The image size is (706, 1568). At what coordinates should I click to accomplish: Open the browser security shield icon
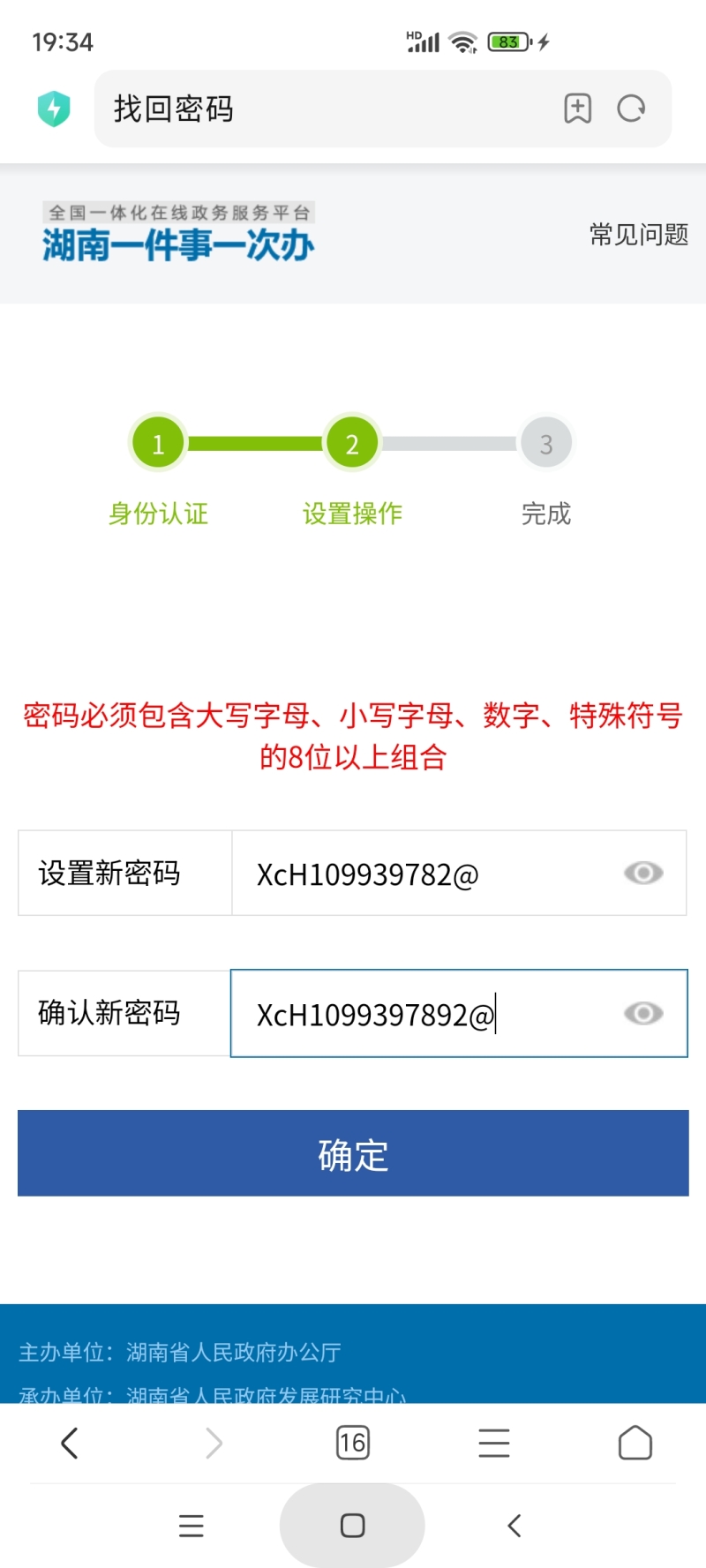tap(54, 109)
